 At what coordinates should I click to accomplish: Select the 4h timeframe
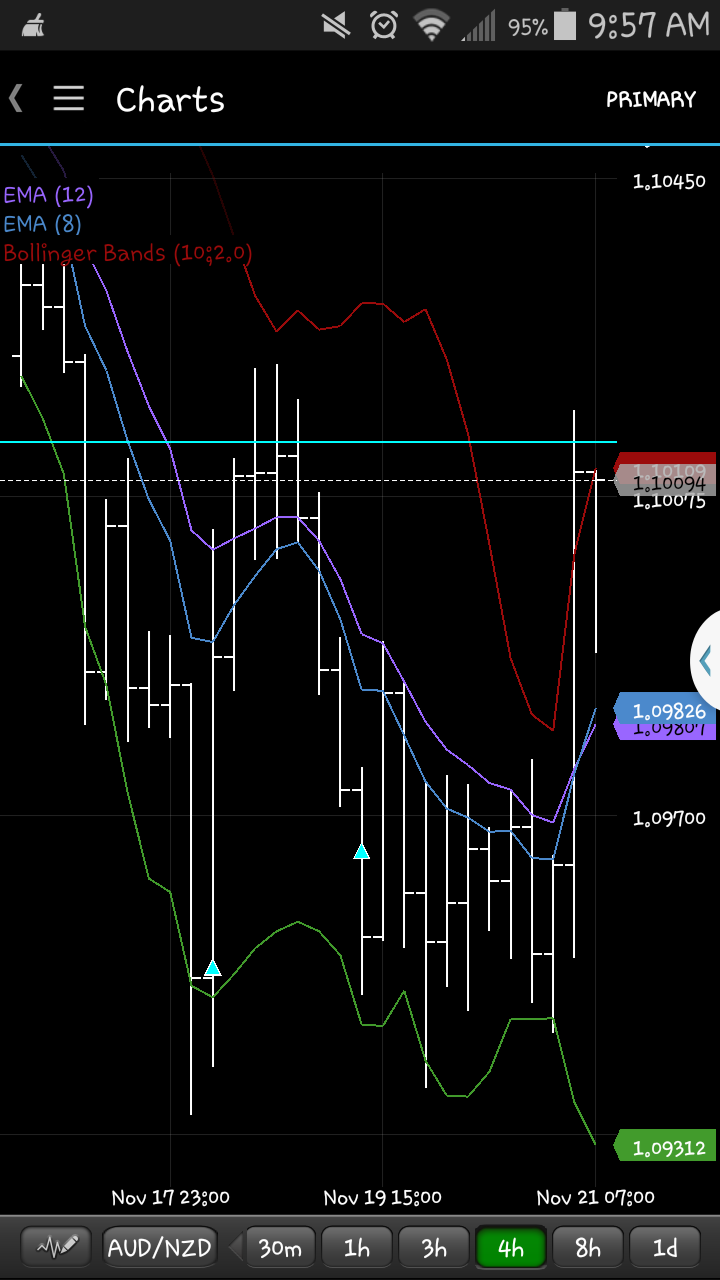tap(511, 1247)
